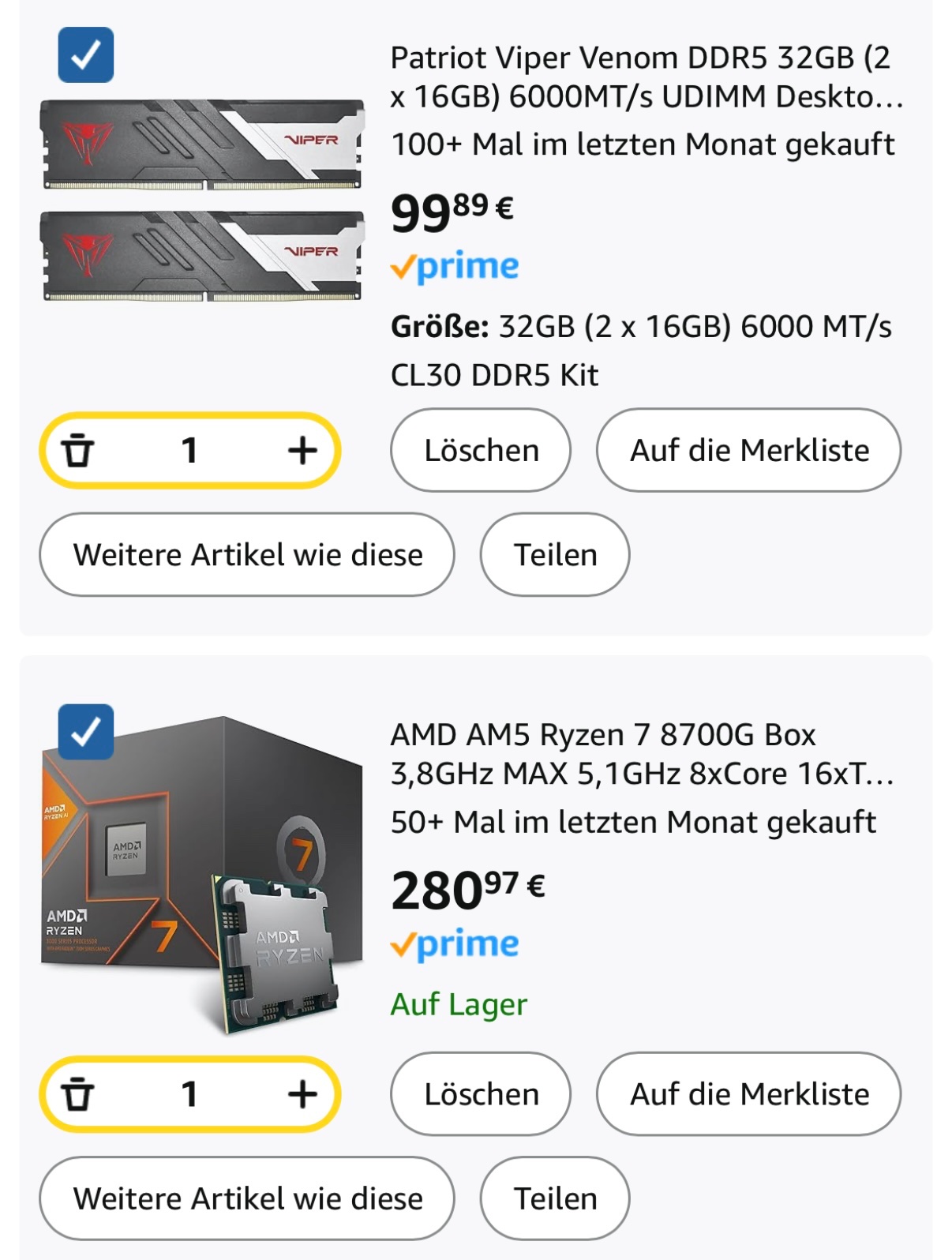Screen dimensions: 952x1260
Task: Share the Patriot Viper Venom item via Teilen
Action: (x=555, y=555)
